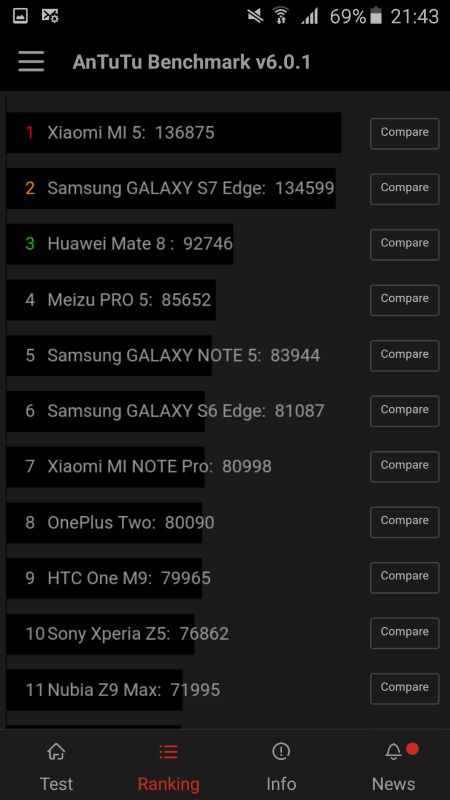Compare with Samsung GALAXY S7 Edge
Image resolution: width=450 pixels, height=800 pixels.
405,189
